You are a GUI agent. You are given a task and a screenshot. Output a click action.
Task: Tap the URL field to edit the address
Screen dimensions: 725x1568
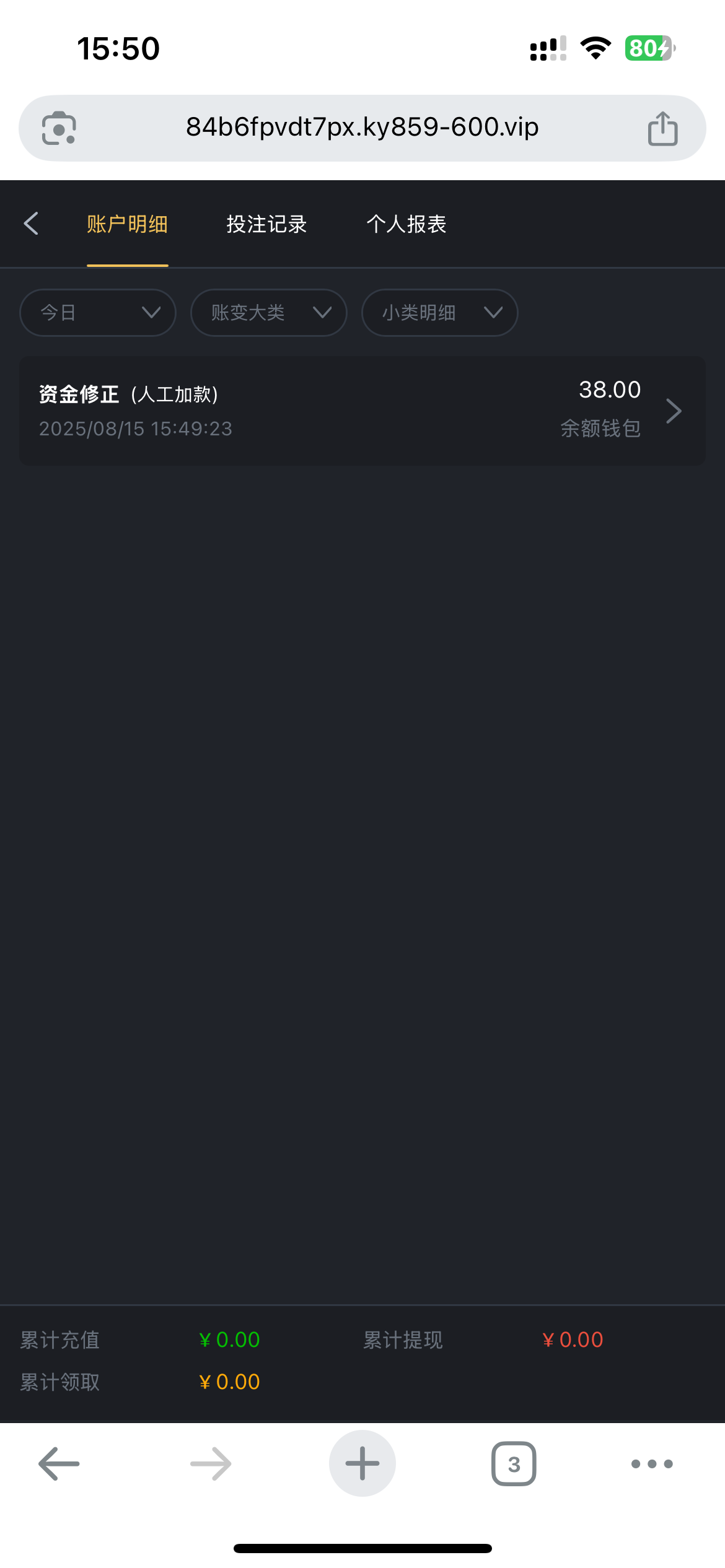362,128
